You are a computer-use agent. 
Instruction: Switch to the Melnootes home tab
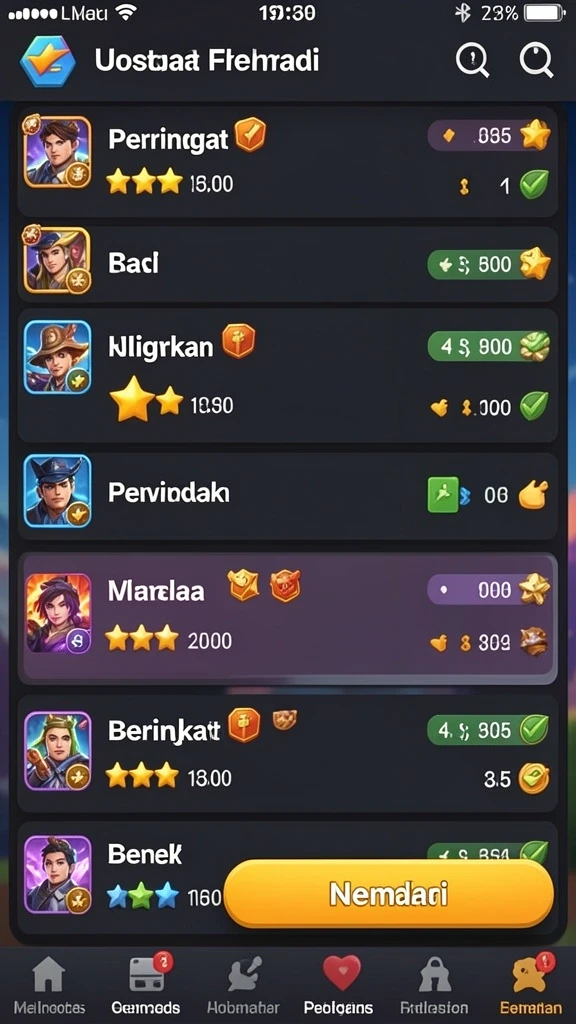tap(48, 985)
